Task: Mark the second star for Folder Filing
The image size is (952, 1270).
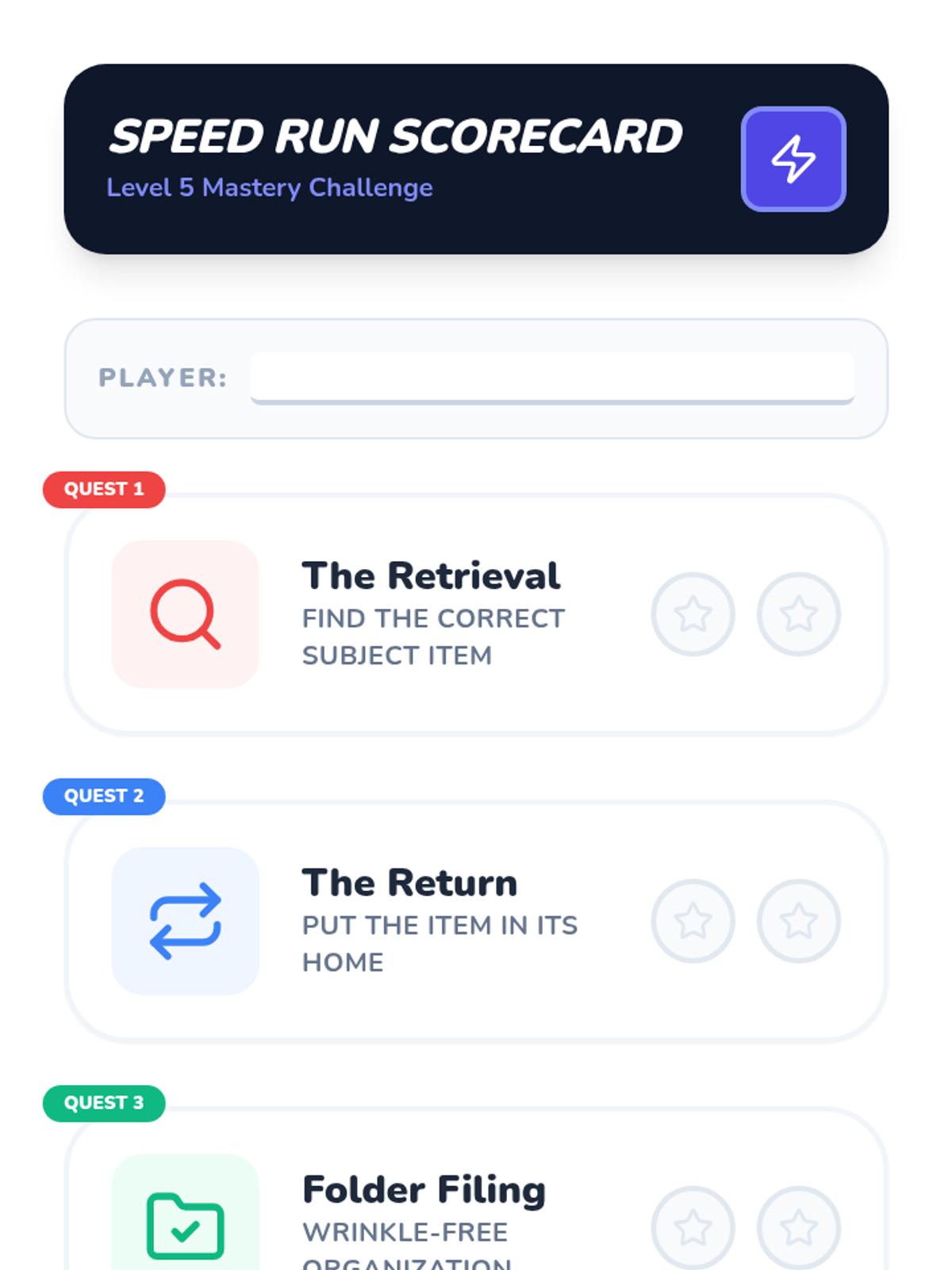Action: (799, 1228)
